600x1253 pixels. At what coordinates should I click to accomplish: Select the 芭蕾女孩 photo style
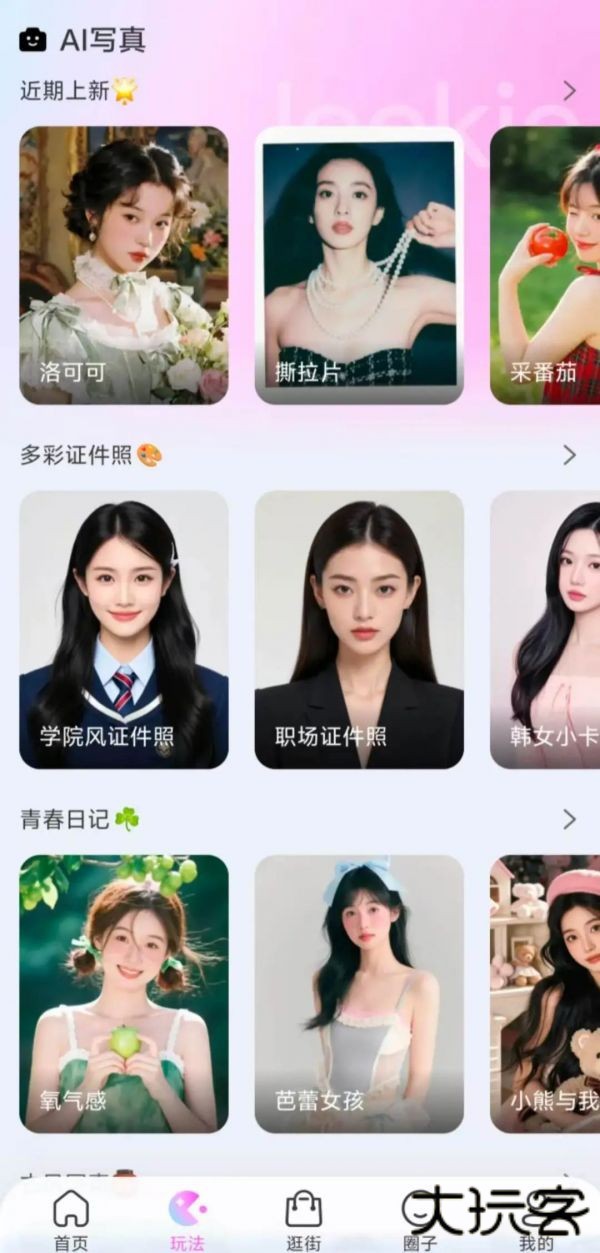pyautogui.click(x=359, y=993)
